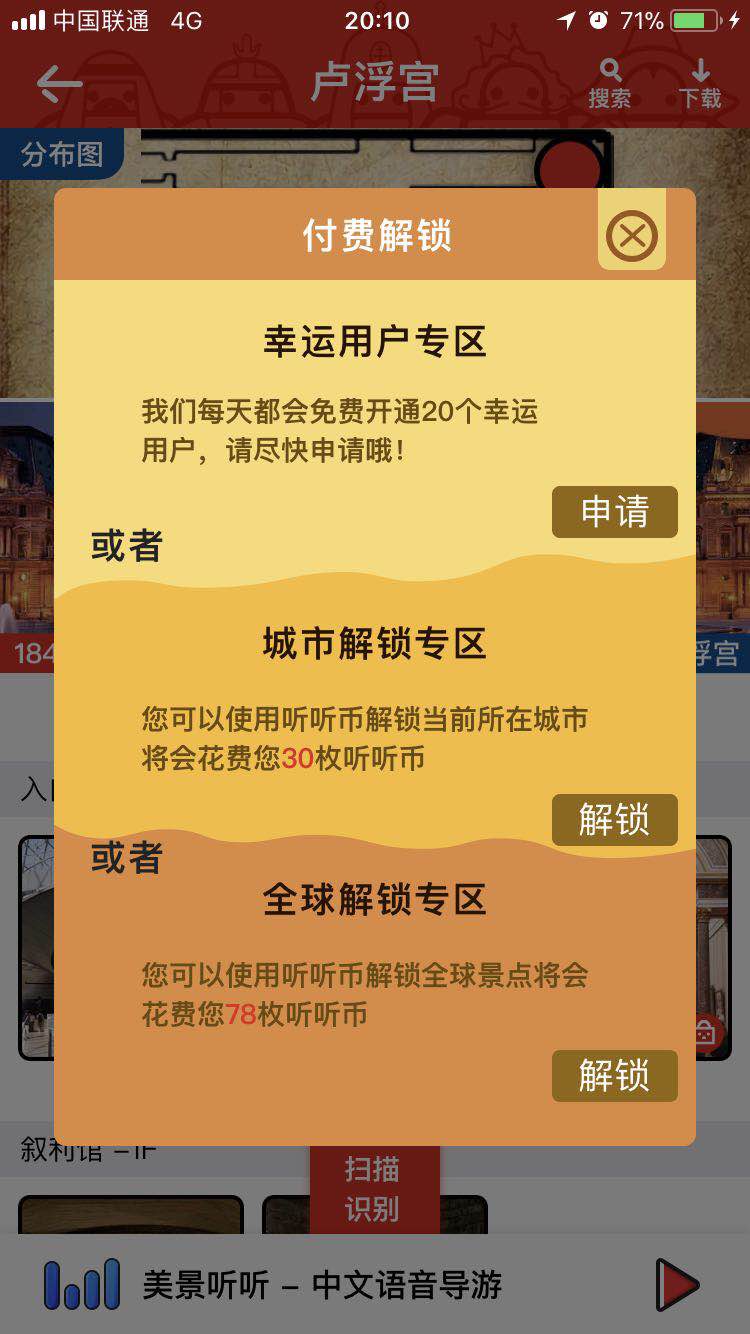Unlock global attractions for 78 coins
Viewport: 750px width, 1334px height.
coord(614,1076)
